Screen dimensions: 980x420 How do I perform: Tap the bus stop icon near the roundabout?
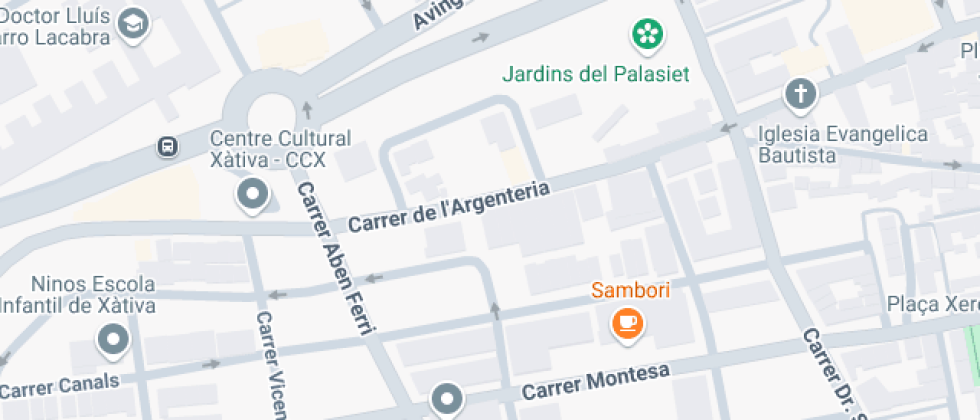167,147
